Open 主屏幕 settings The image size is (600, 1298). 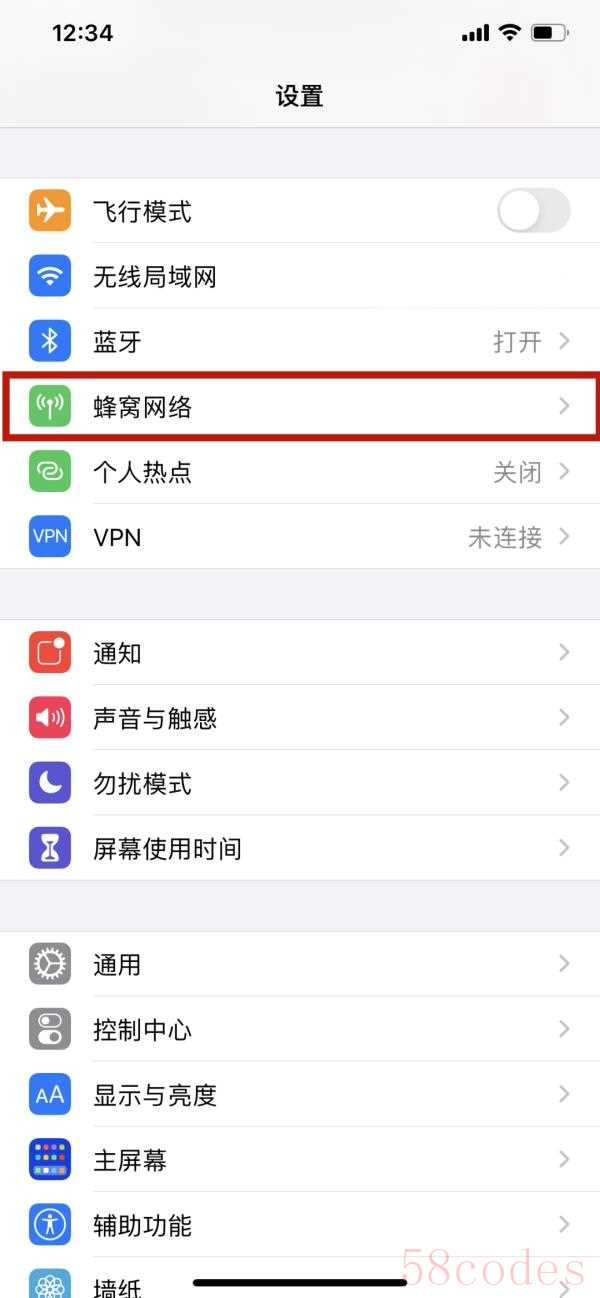pos(300,1159)
